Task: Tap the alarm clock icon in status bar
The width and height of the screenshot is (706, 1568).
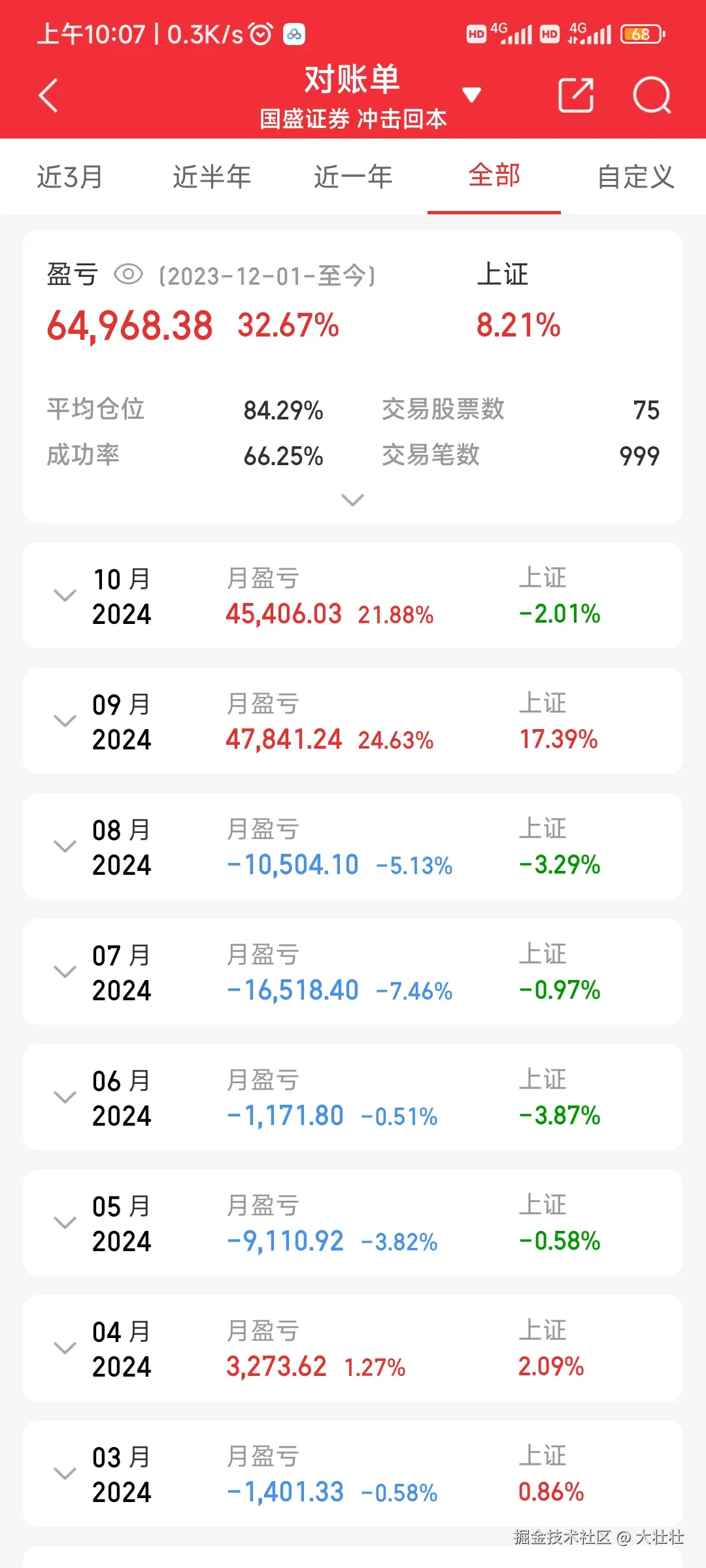Action: tap(259, 33)
